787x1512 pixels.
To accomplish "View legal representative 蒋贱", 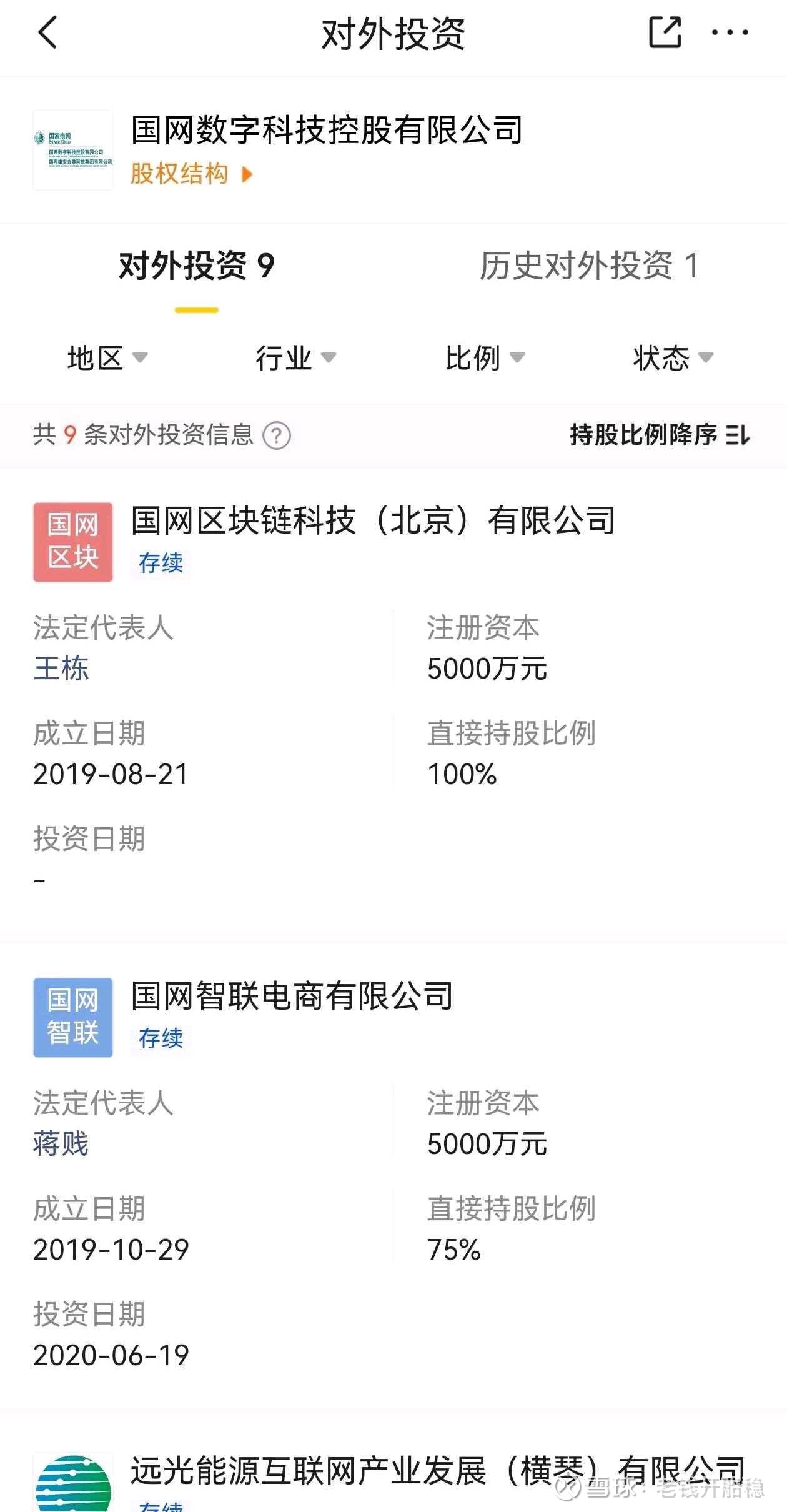I will click(x=61, y=1143).
